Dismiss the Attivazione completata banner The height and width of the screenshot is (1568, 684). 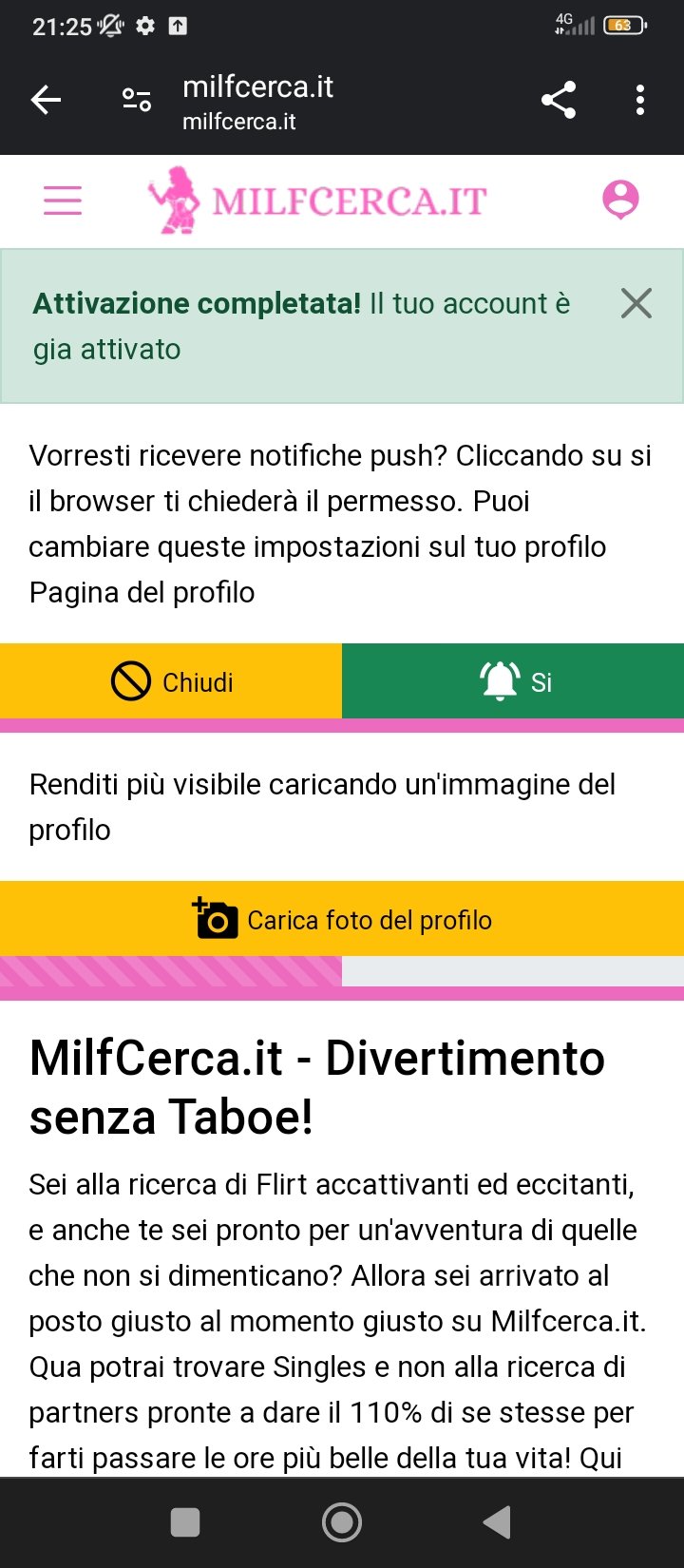(x=636, y=304)
